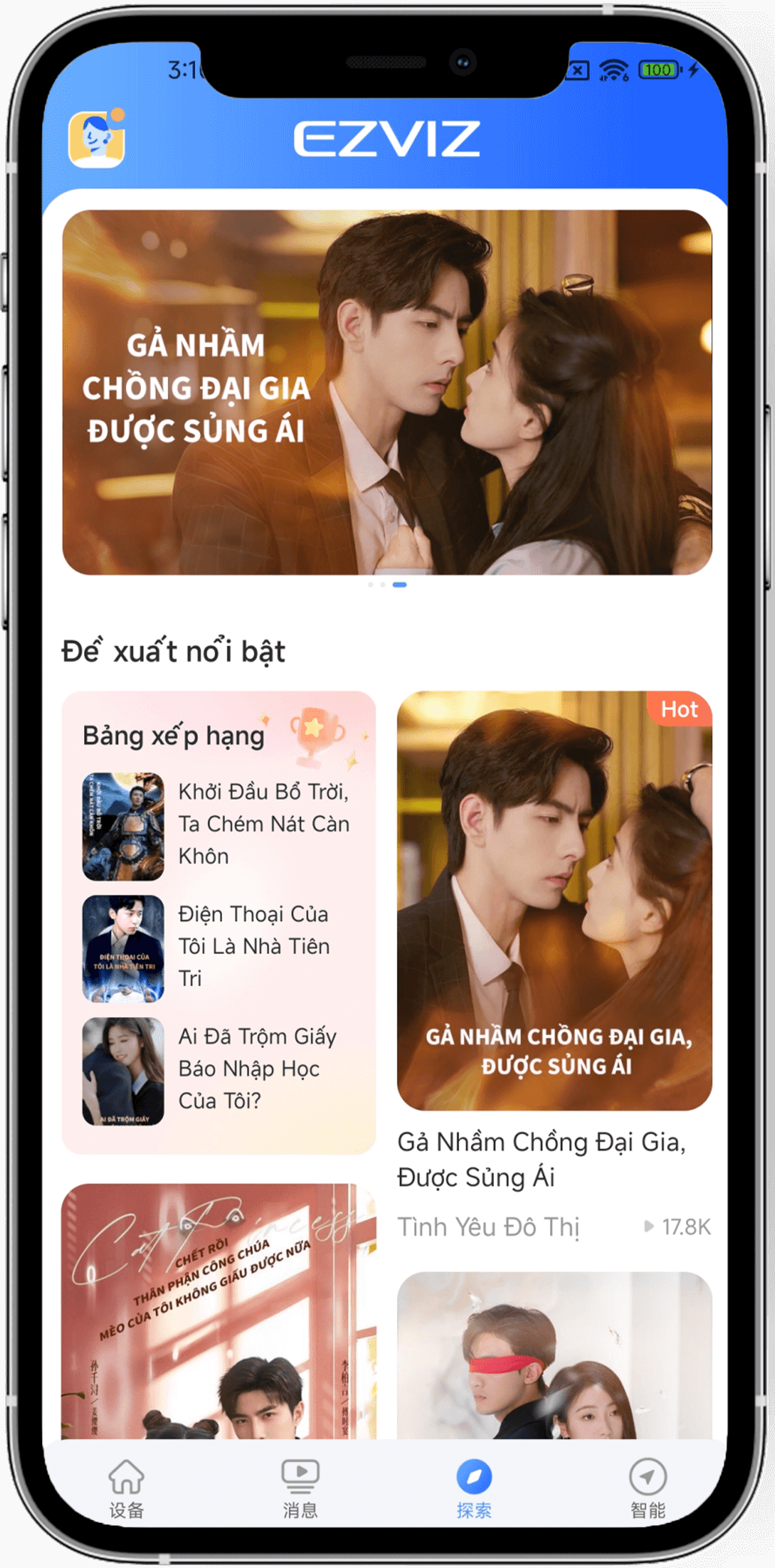Open the Mèo Của Tôi Không Giấu Được Nữa poster

218,1311
